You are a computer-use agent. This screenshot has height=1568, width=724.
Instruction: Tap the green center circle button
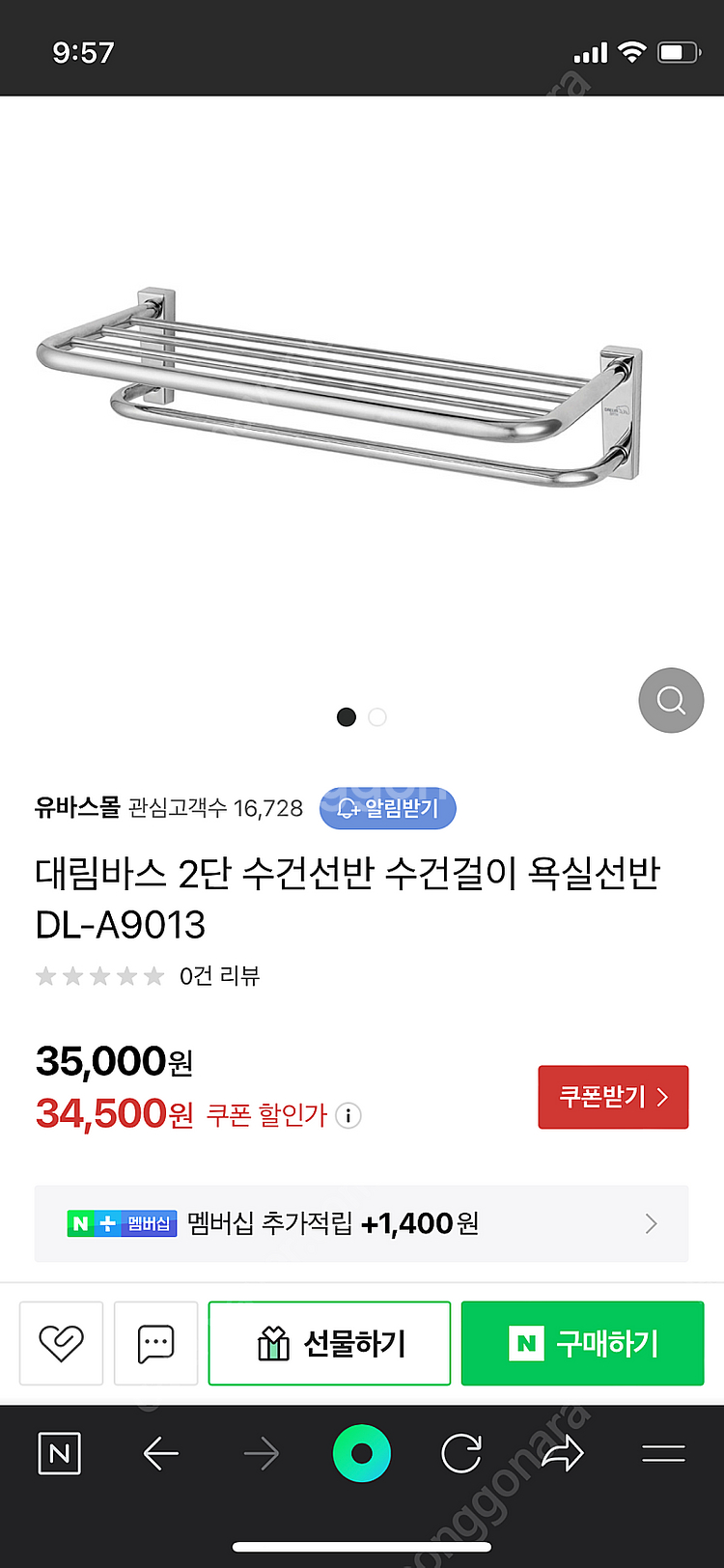361,1453
